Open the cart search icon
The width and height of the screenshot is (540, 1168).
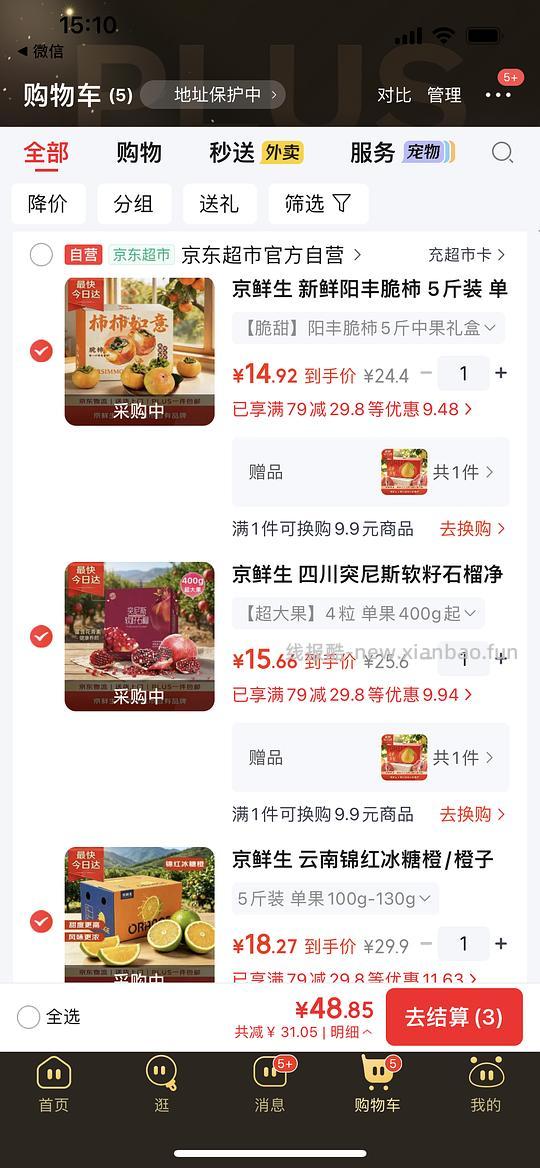coord(503,153)
